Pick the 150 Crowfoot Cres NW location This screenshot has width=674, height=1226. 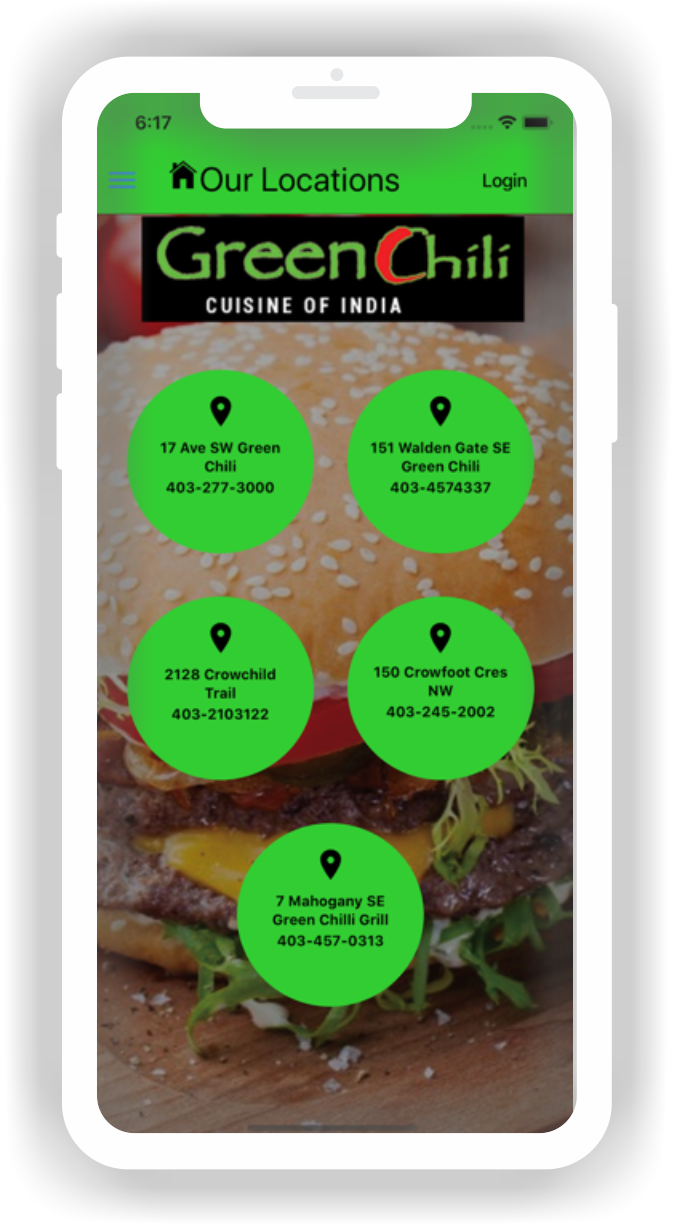point(440,687)
